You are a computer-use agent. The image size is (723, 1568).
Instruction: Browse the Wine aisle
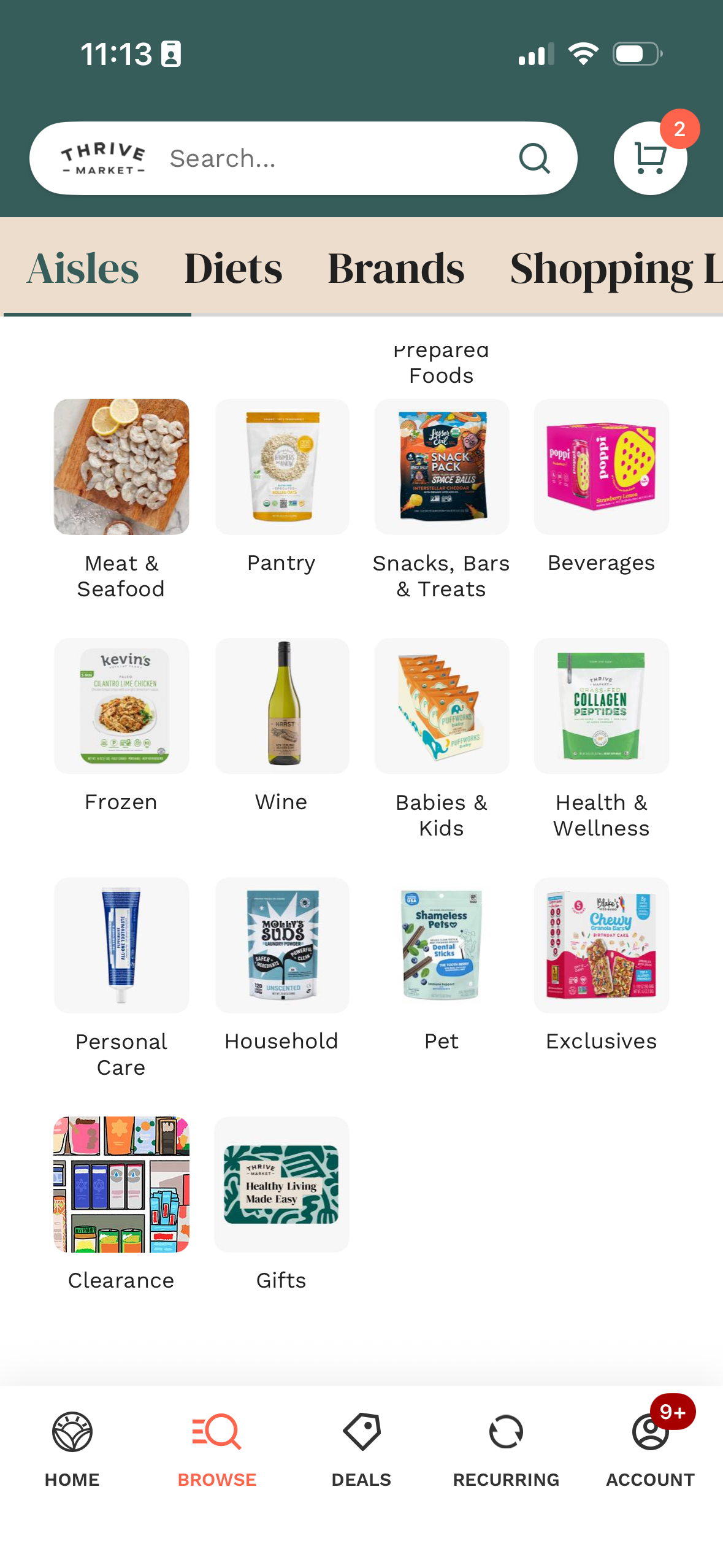282,707
